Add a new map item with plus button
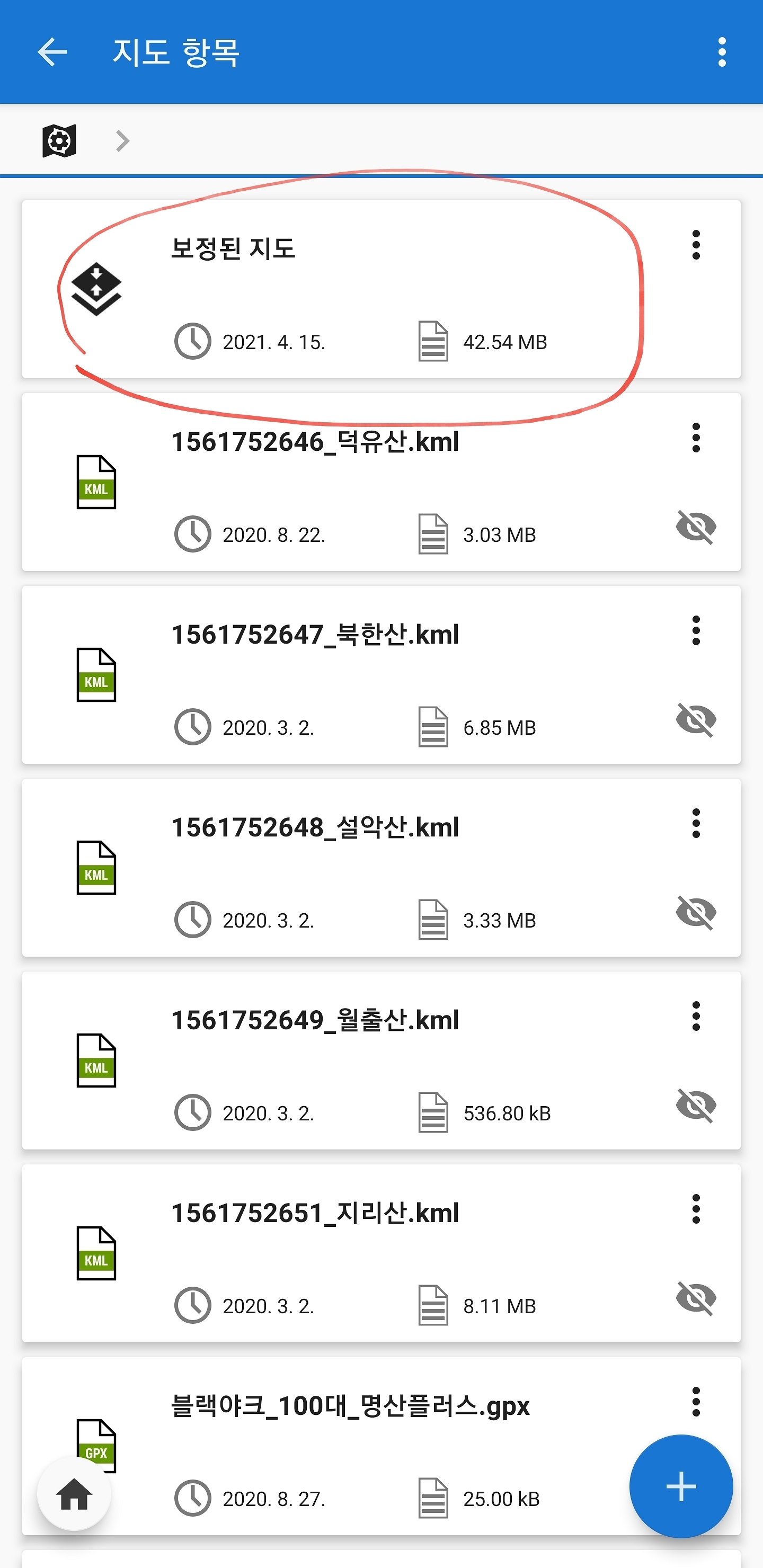The image size is (763, 1568). [x=681, y=1486]
